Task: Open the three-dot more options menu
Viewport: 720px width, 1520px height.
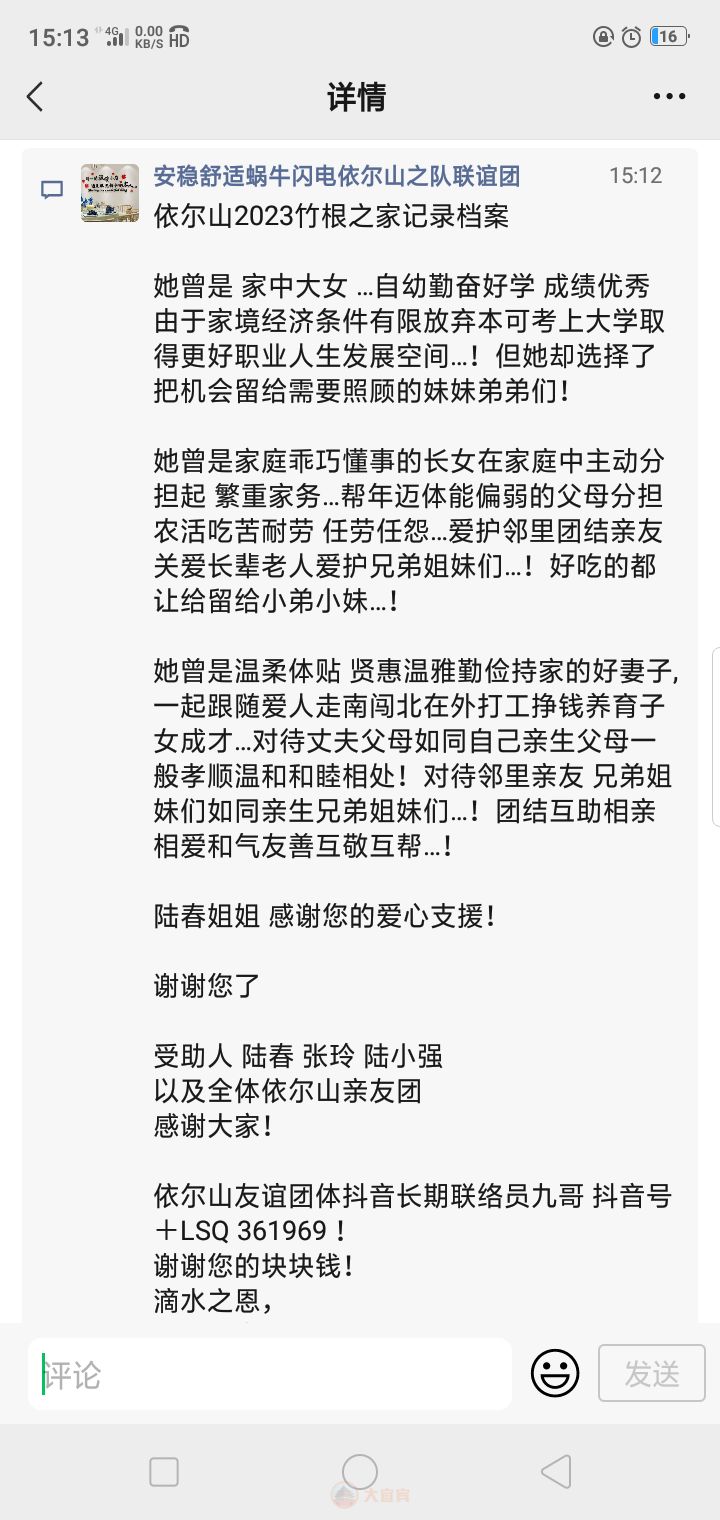Action: tap(669, 97)
